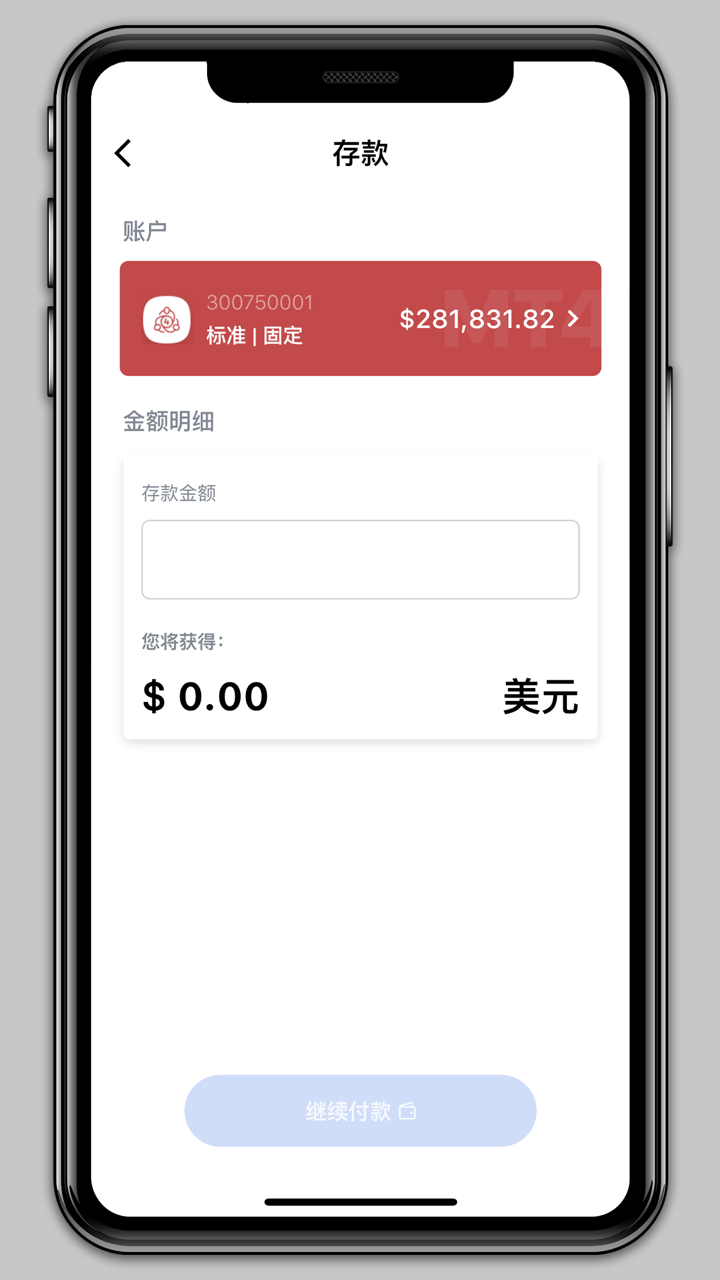Open account 300750001 card
Viewport: 720px width, 1280px height.
pyautogui.click(x=360, y=318)
